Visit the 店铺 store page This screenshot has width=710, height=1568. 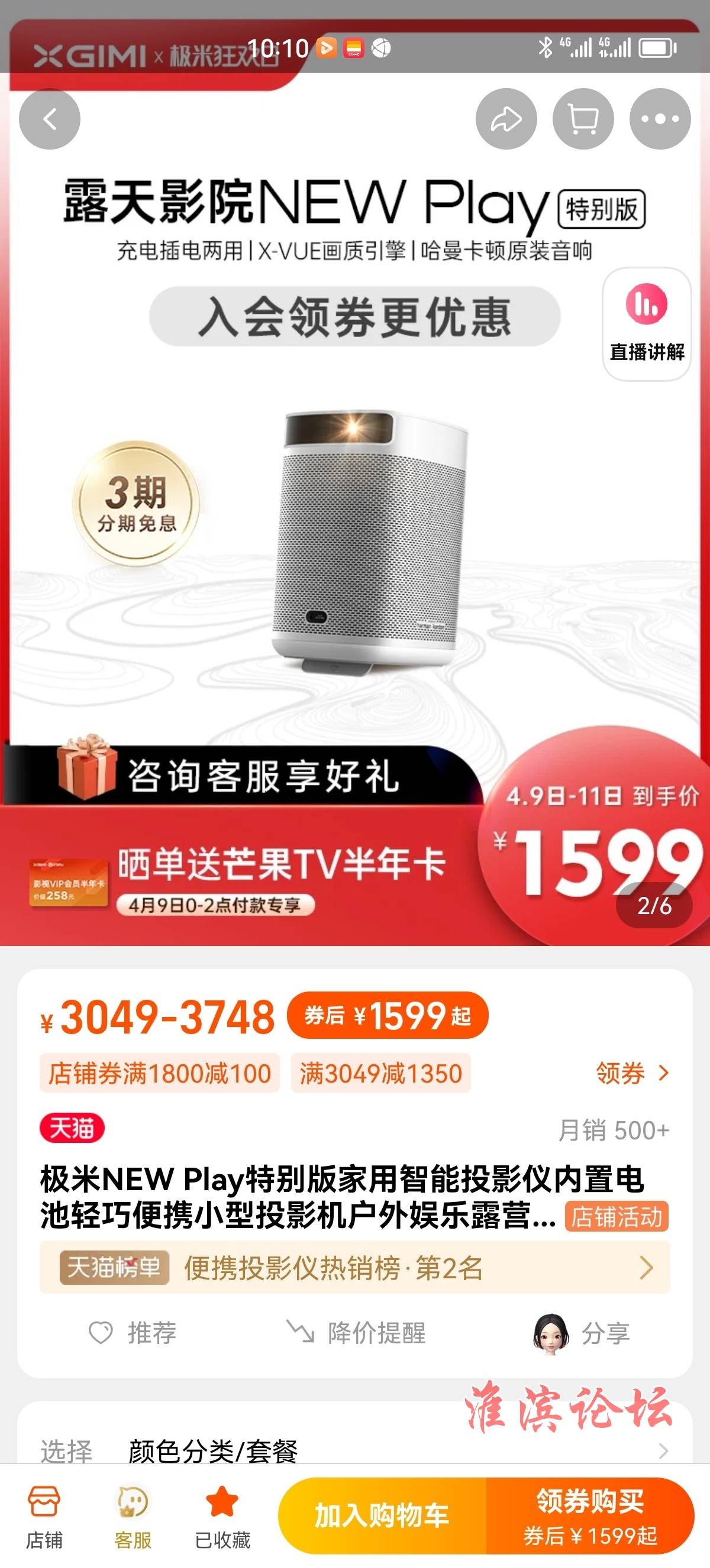coord(44,1516)
